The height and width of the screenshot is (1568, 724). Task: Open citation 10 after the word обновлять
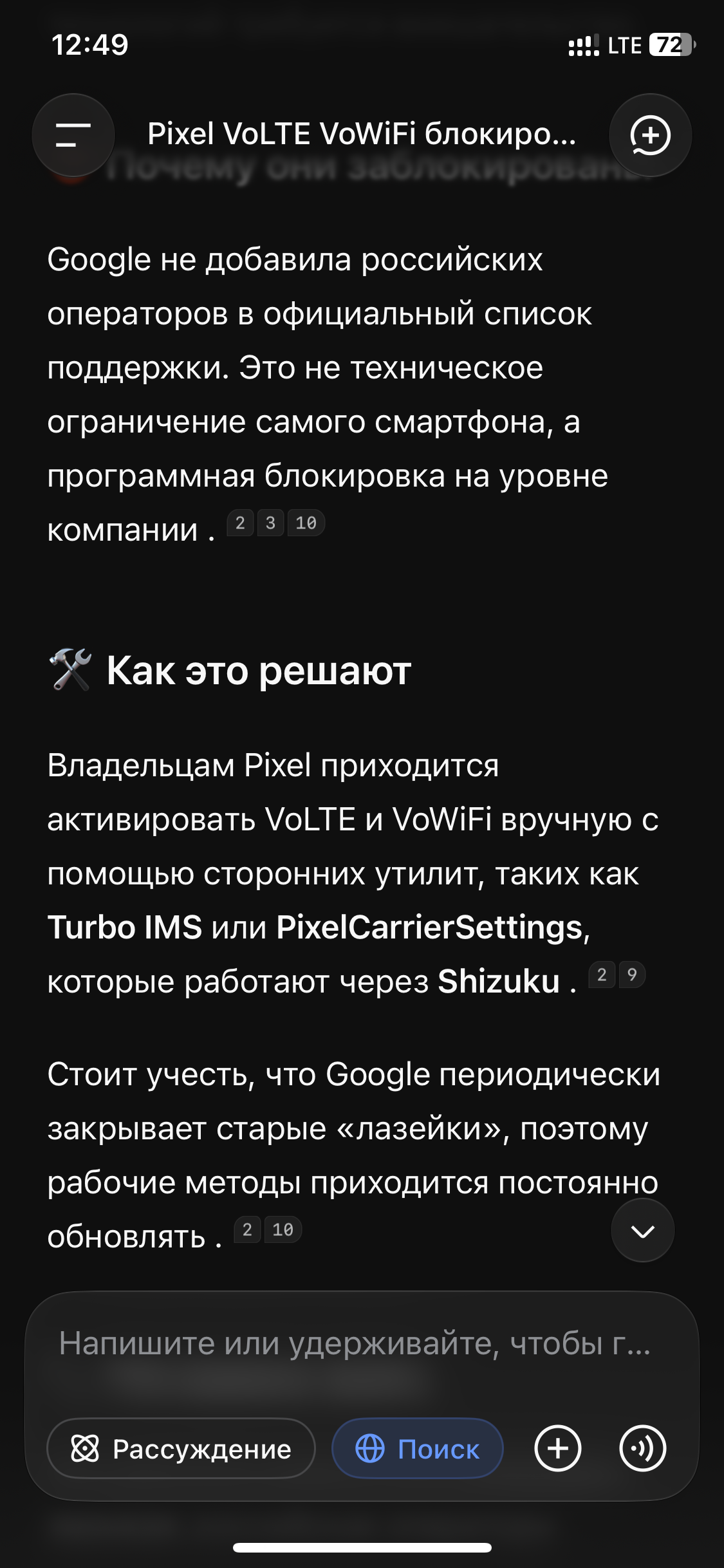pos(283,1229)
